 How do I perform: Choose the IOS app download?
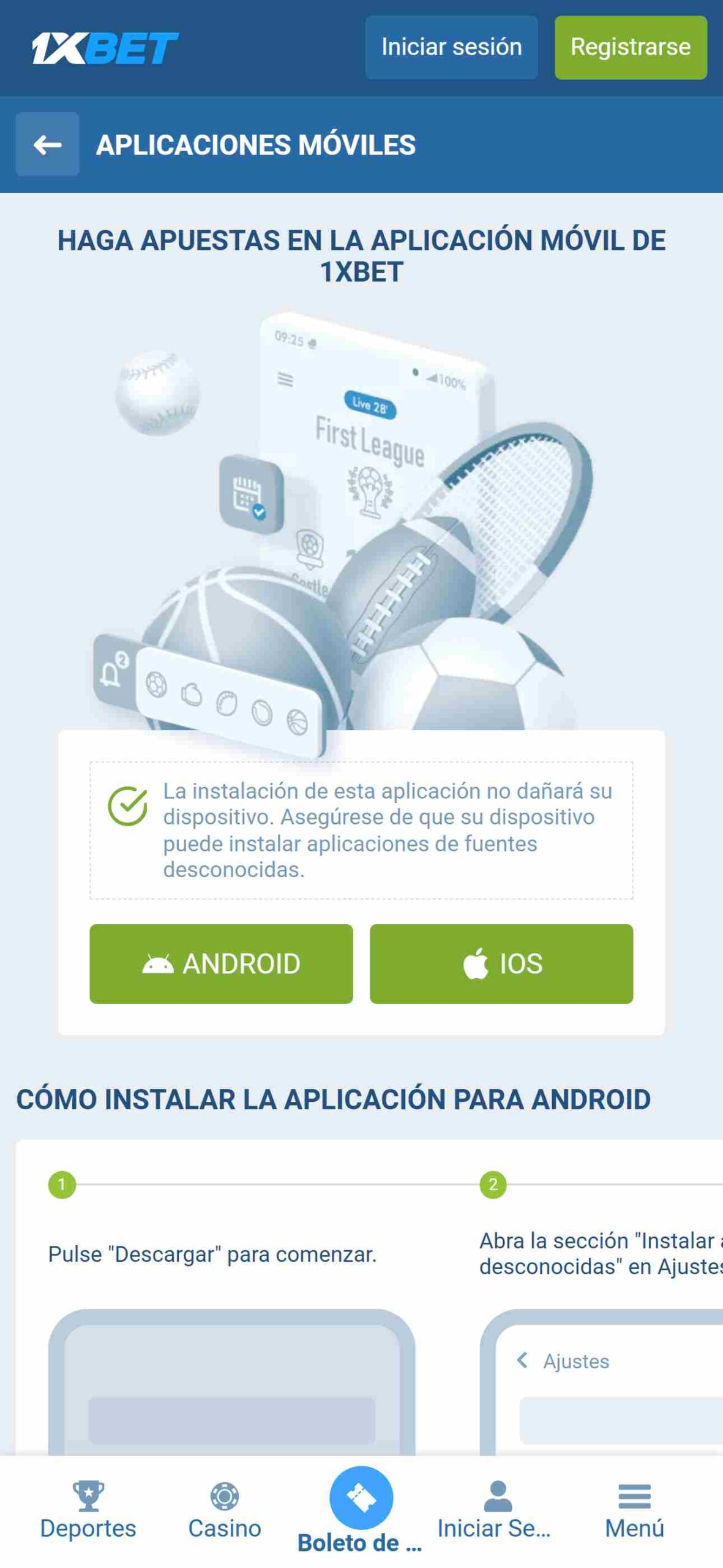[501, 963]
